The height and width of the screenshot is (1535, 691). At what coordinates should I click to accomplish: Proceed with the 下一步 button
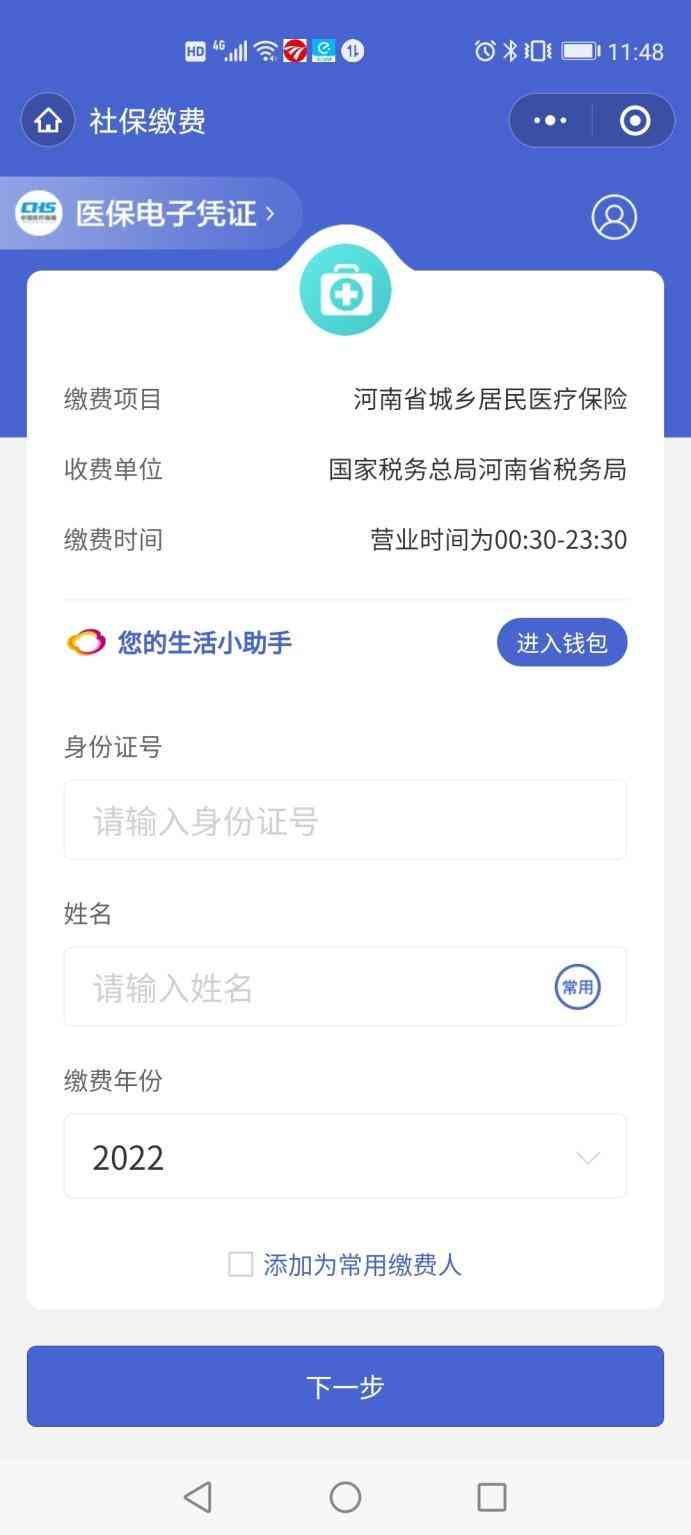(345, 1386)
